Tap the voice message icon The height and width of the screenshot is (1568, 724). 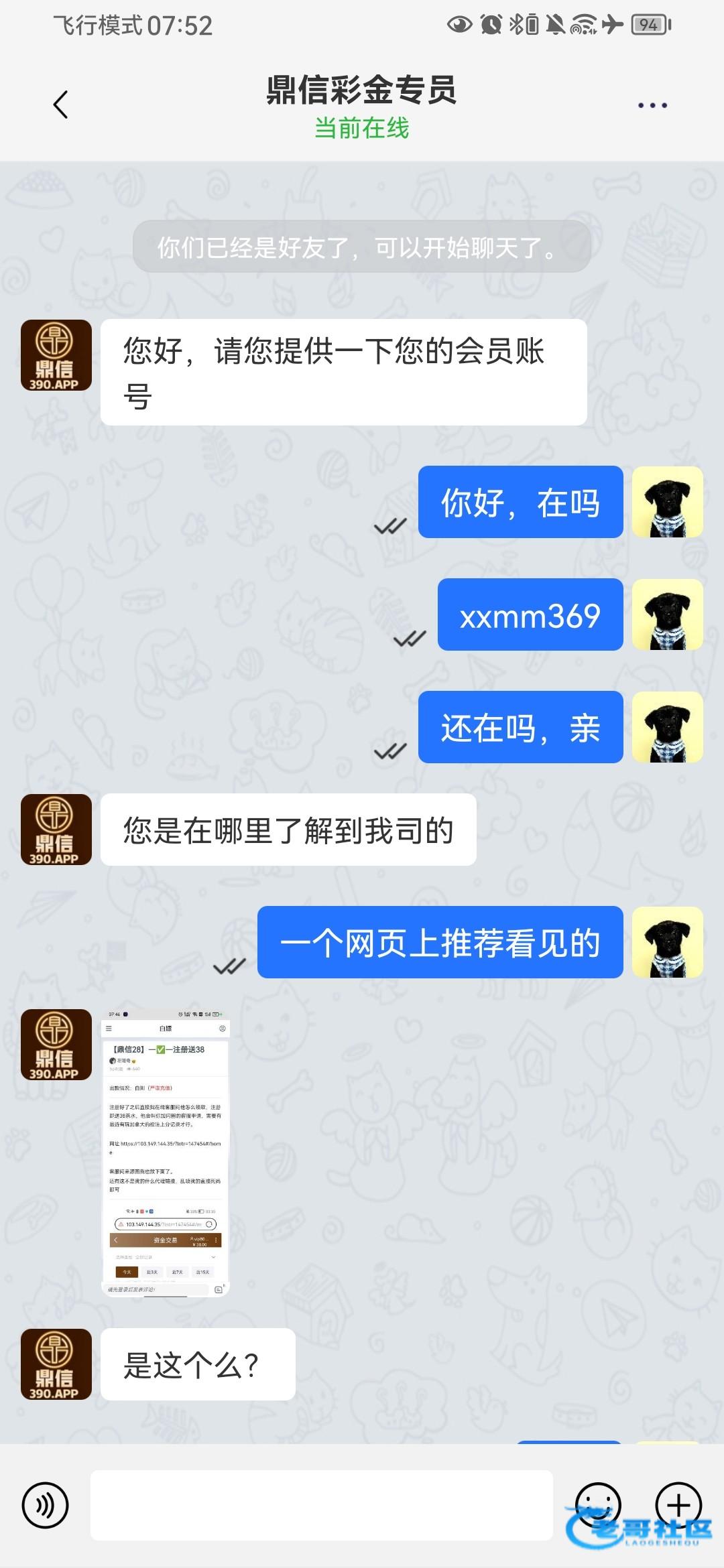(46, 1505)
